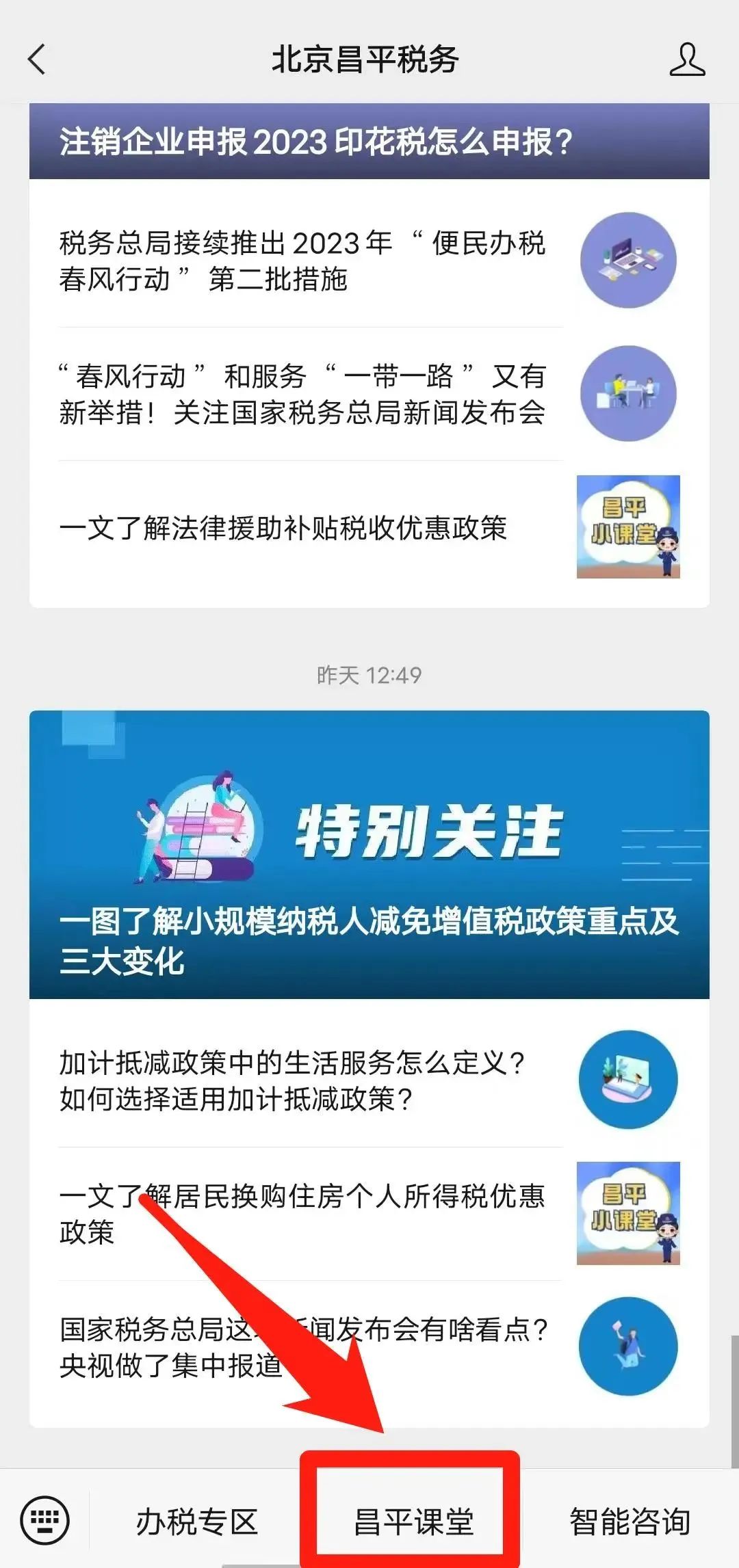The height and width of the screenshot is (1568, 739).
Task: Go back using the top-left arrow
Action: pyautogui.click(x=37, y=59)
